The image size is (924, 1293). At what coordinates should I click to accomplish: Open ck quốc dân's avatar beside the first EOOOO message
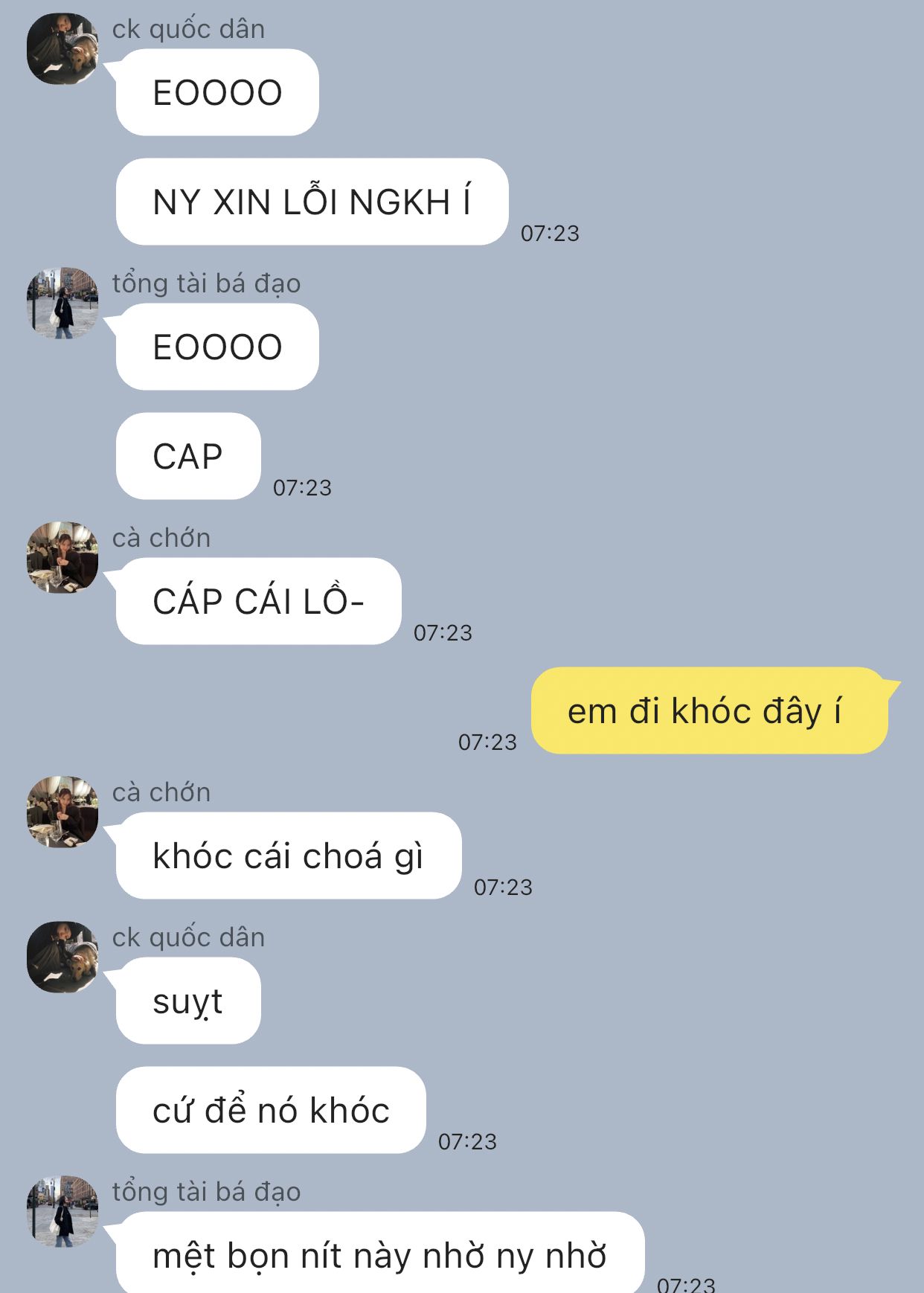click(x=62, y=48)
